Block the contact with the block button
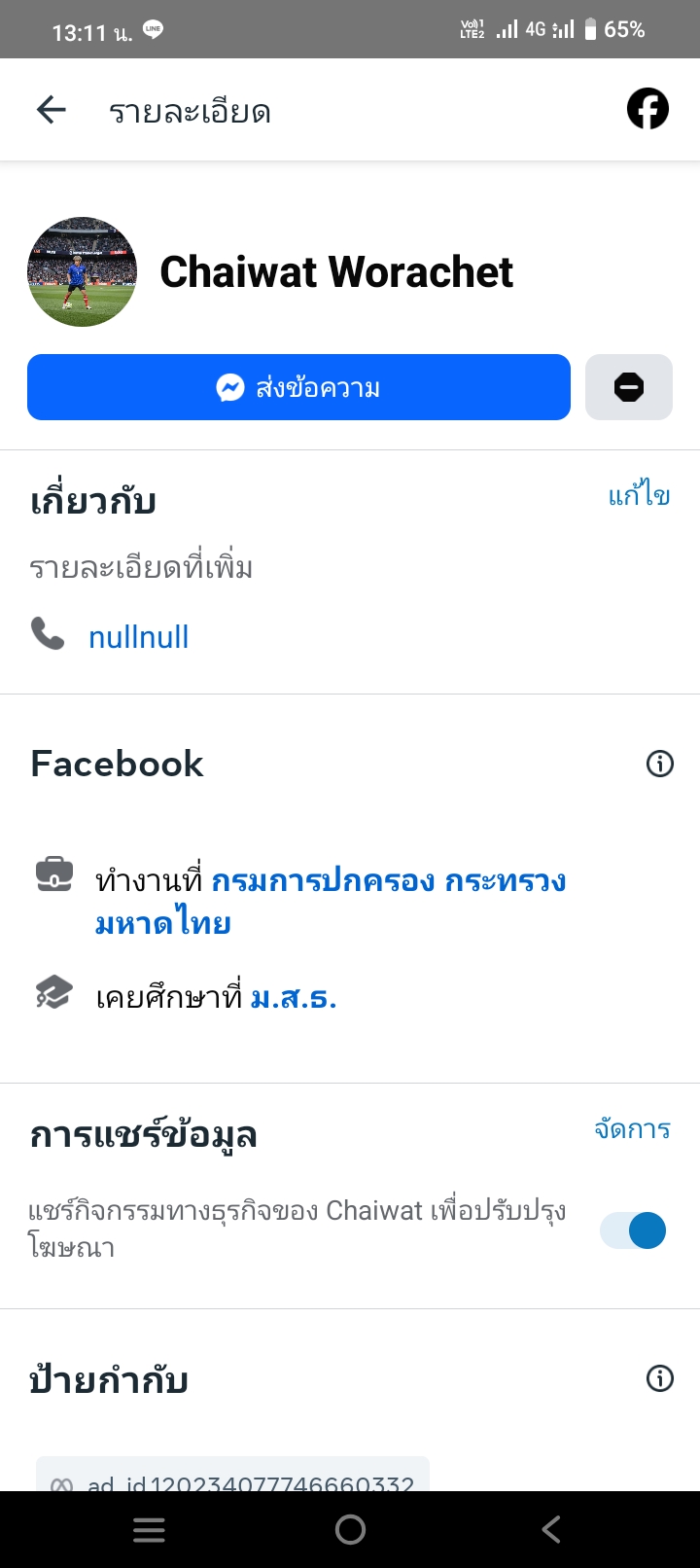The image size is (700, 1568). point(629,388)
